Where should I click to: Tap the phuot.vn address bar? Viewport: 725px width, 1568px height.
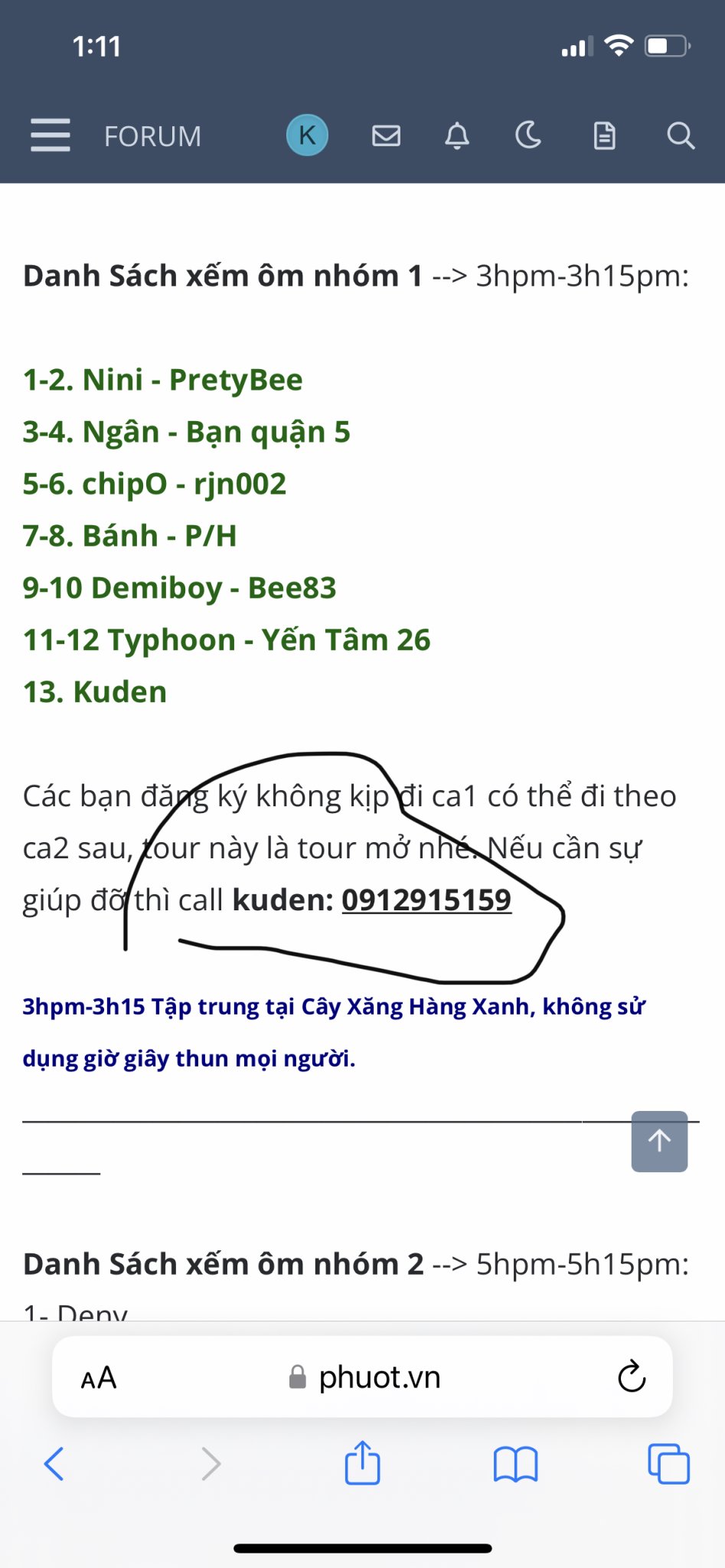pyautogui.click(x=362, y=1377)
